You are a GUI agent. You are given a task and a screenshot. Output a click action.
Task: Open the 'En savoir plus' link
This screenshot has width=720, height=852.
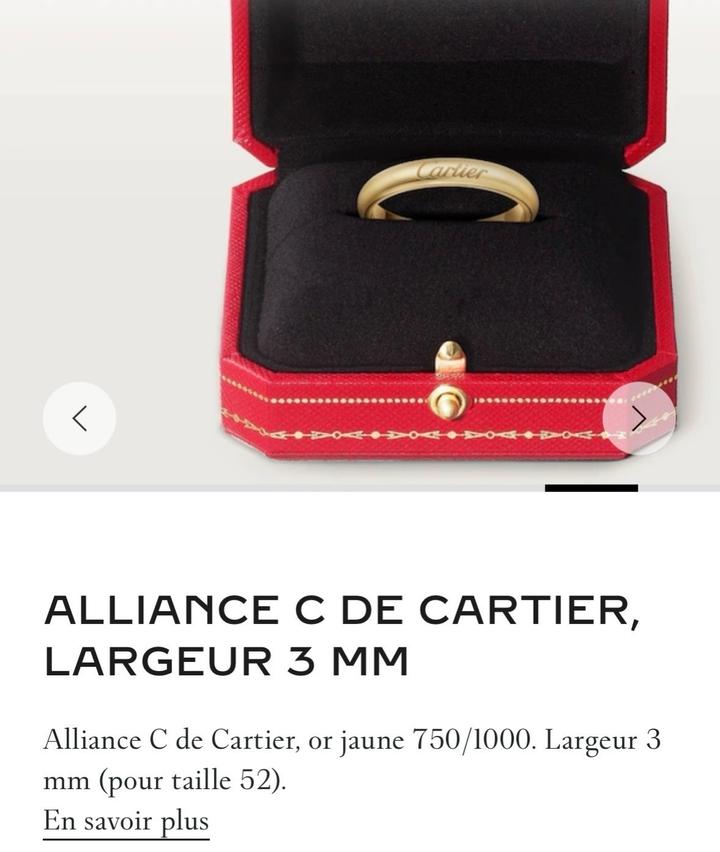pos(126,821)
